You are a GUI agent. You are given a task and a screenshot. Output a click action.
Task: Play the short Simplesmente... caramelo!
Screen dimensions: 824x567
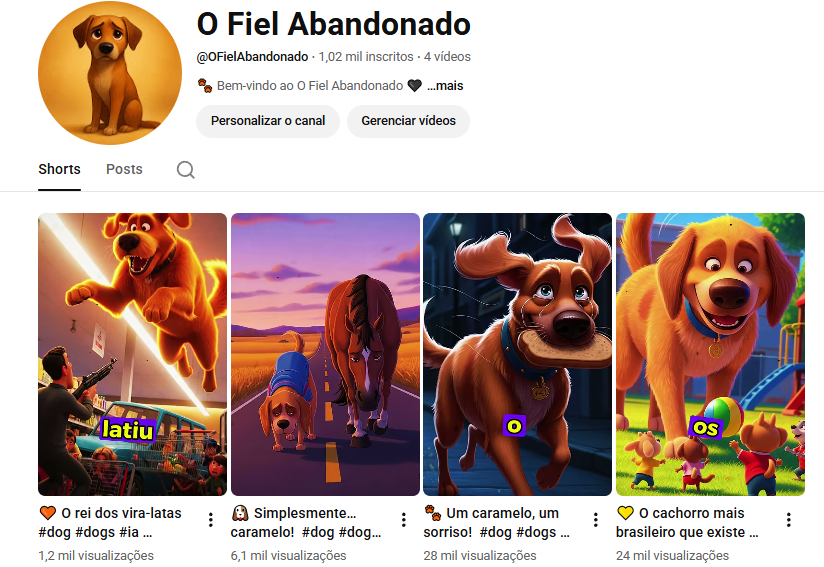pyautogui.click(x=325, y=354)
